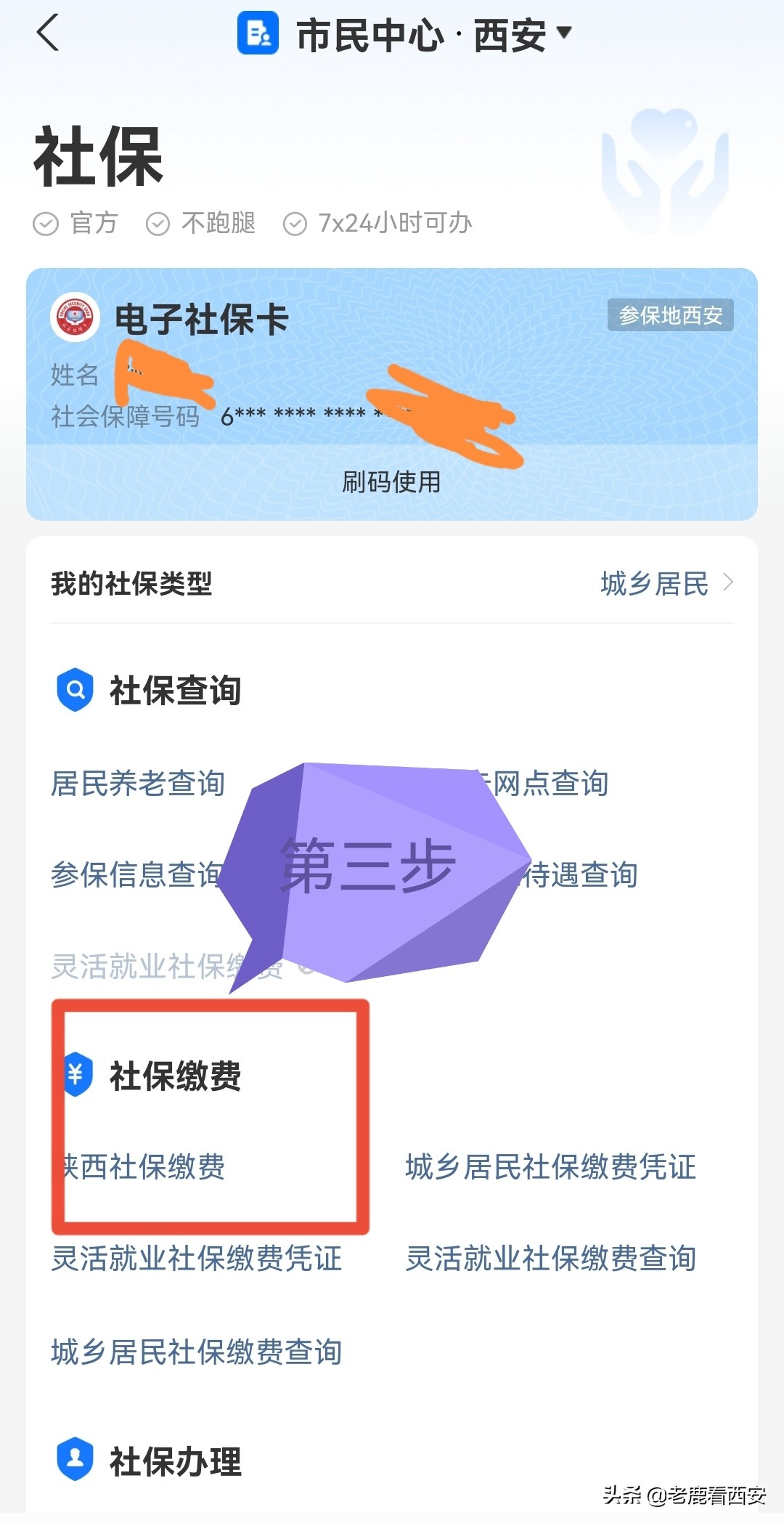Tap the 电子社保卡 red card logo
The width and height of the screenshot is (784, 1523).
(75, 318)
